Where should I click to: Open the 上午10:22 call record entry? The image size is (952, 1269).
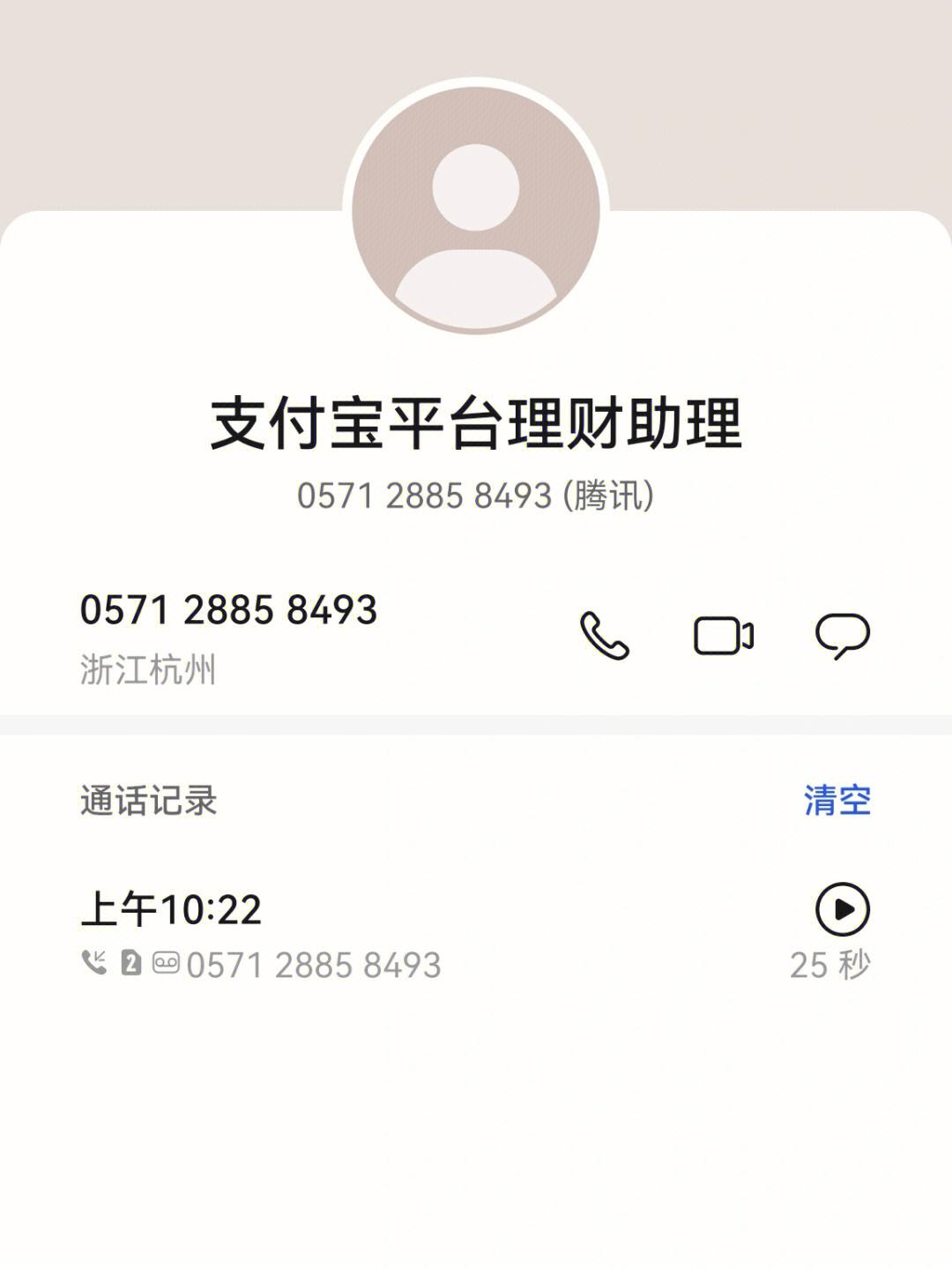[x=353, y=935]
